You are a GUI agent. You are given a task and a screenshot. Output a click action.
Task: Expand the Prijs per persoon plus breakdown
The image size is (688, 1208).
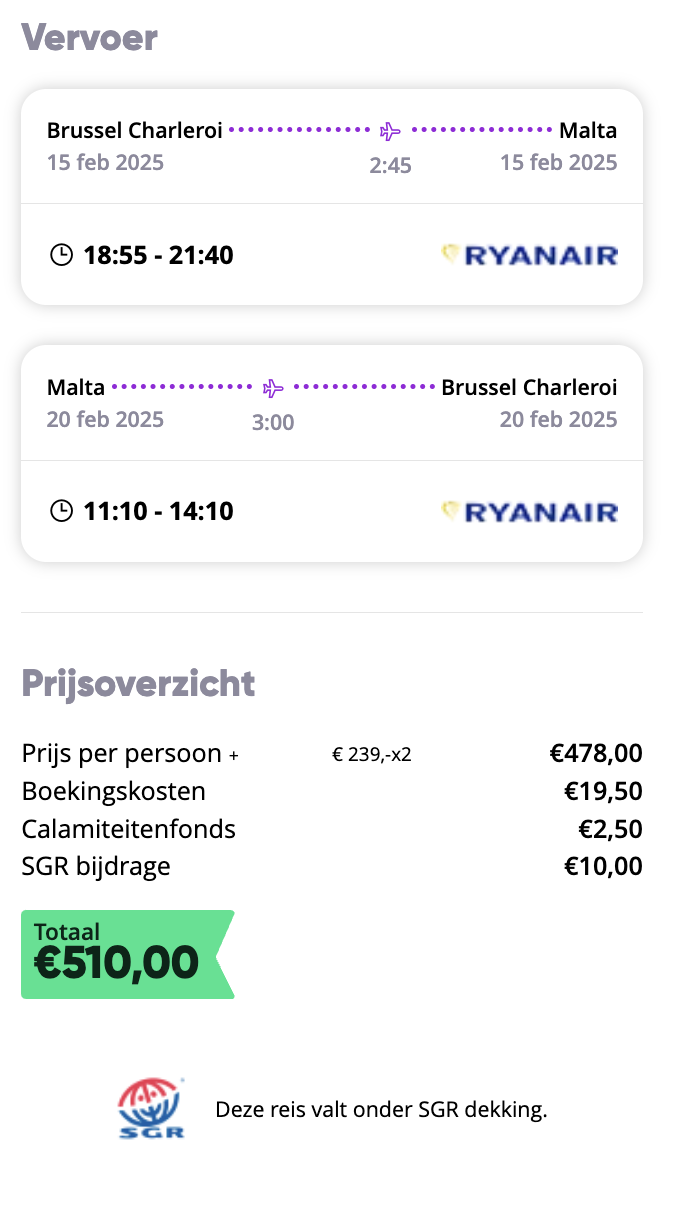234,756
